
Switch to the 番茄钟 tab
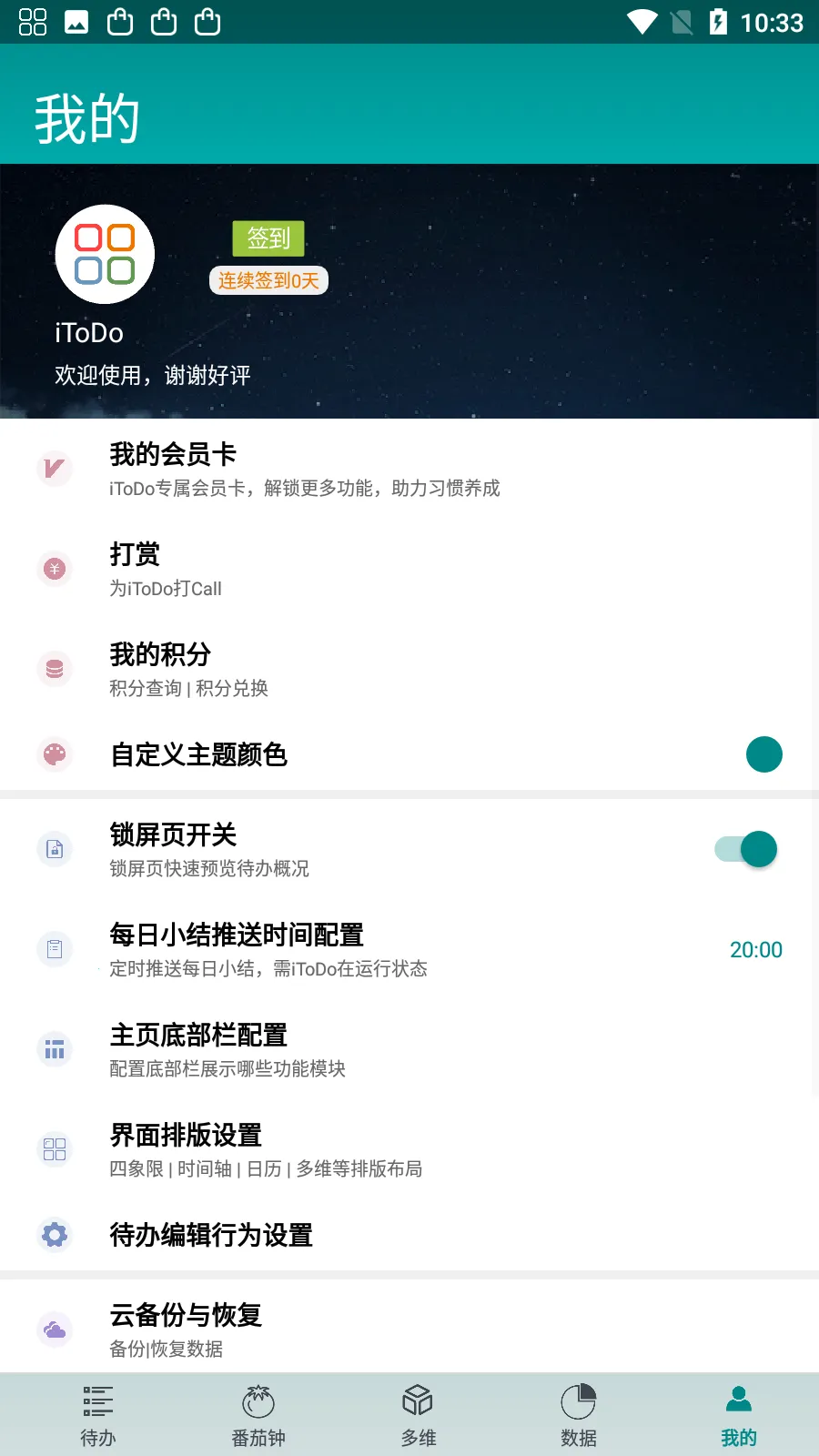point(258,1416)
